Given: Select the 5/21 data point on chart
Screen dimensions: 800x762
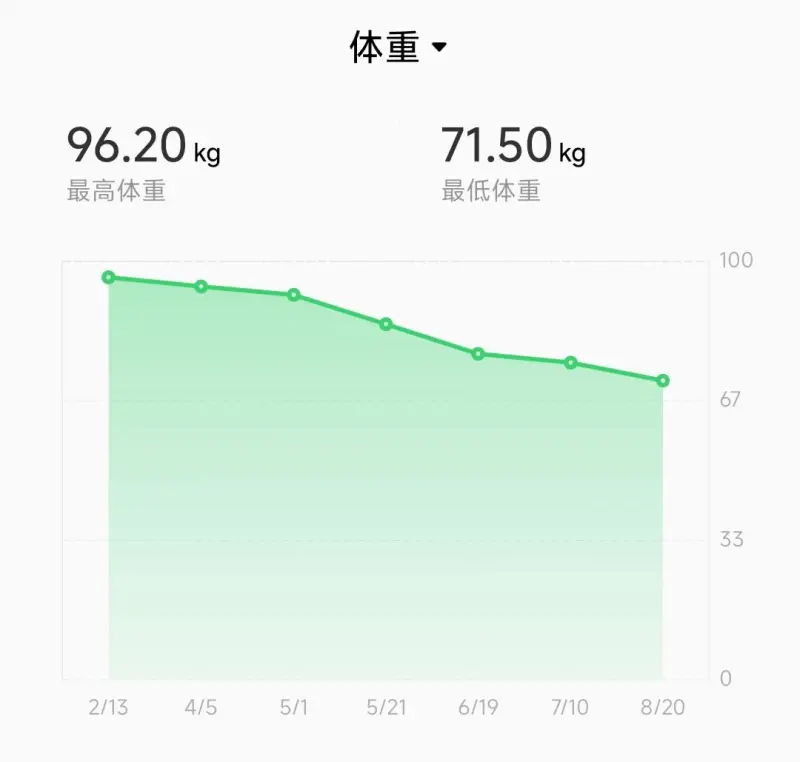Looking at the screenshot, I should coord(386,324).
